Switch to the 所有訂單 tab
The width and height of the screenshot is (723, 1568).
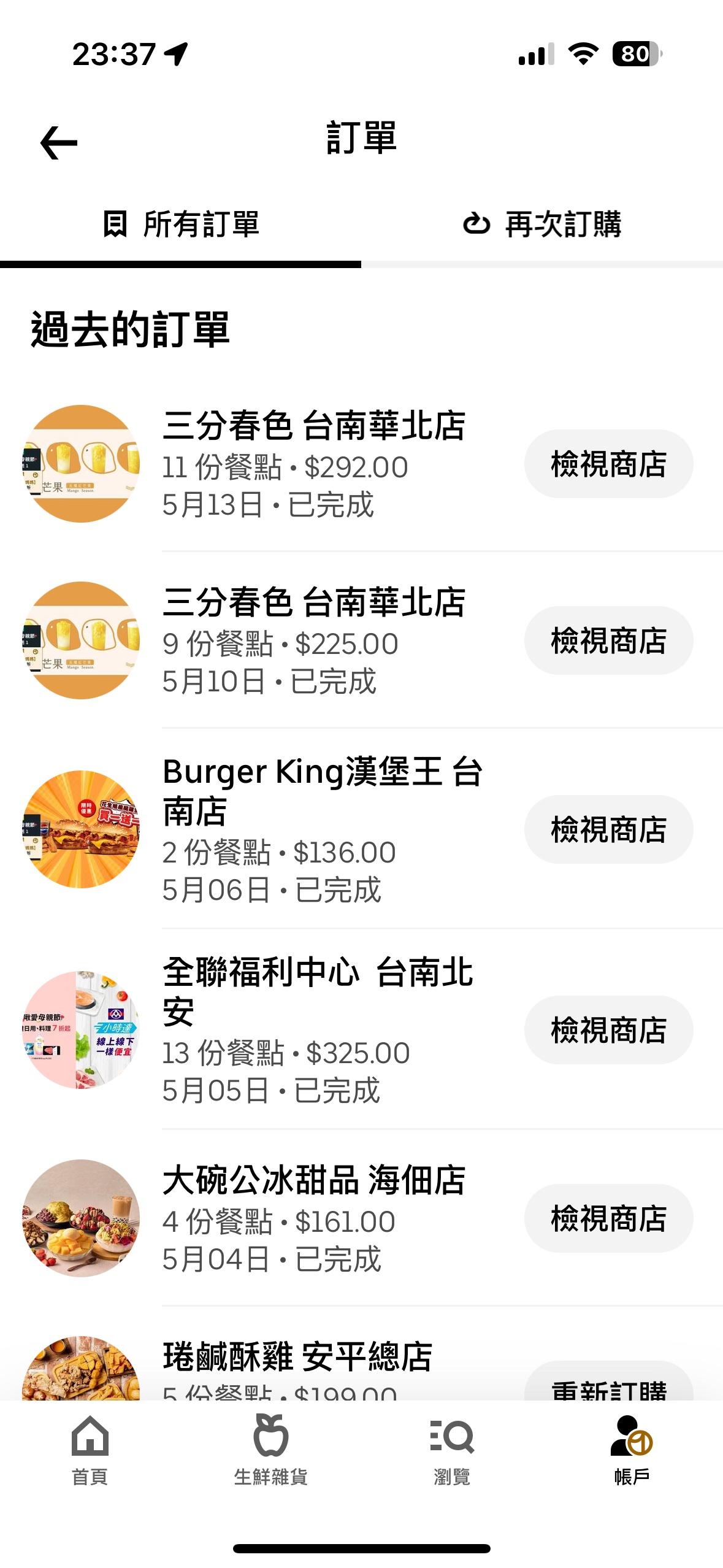[x=181, y=225]
